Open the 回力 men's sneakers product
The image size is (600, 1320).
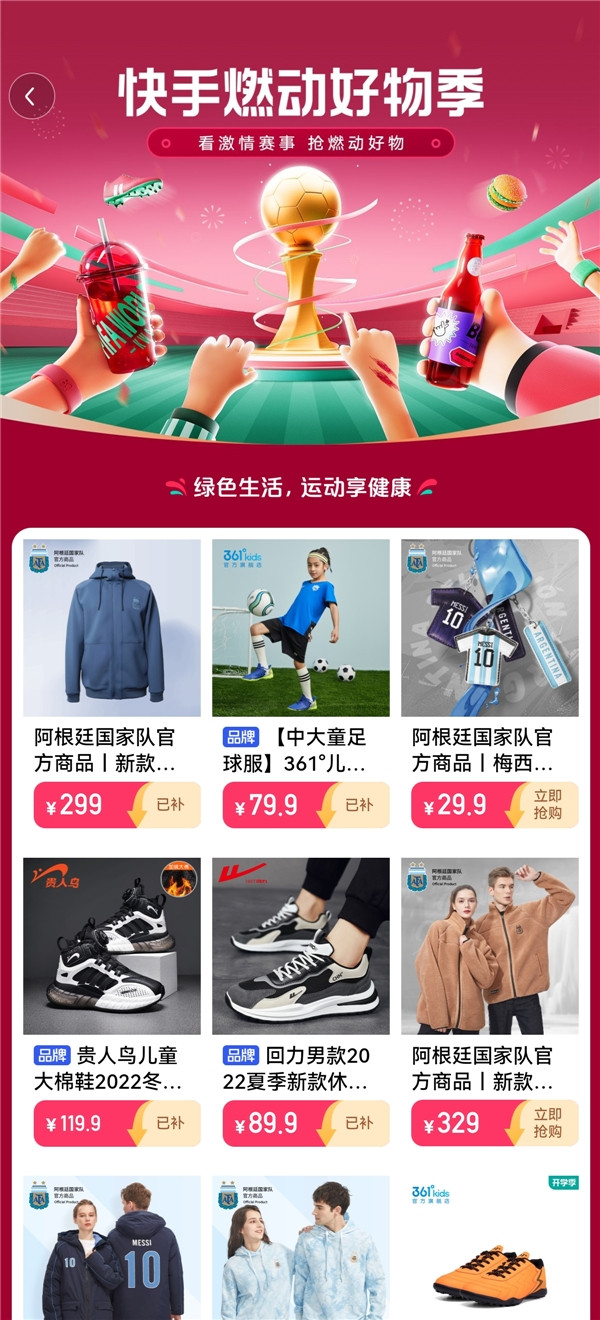click(301, 946)
